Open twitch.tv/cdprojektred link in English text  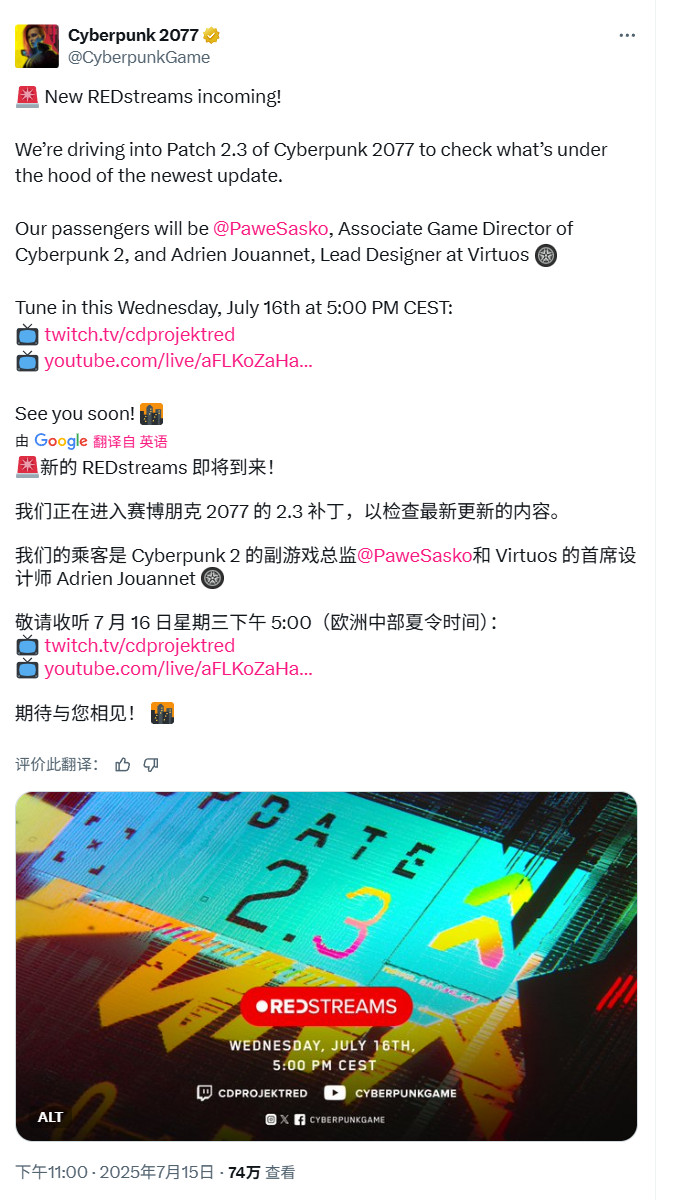(139, 334)
